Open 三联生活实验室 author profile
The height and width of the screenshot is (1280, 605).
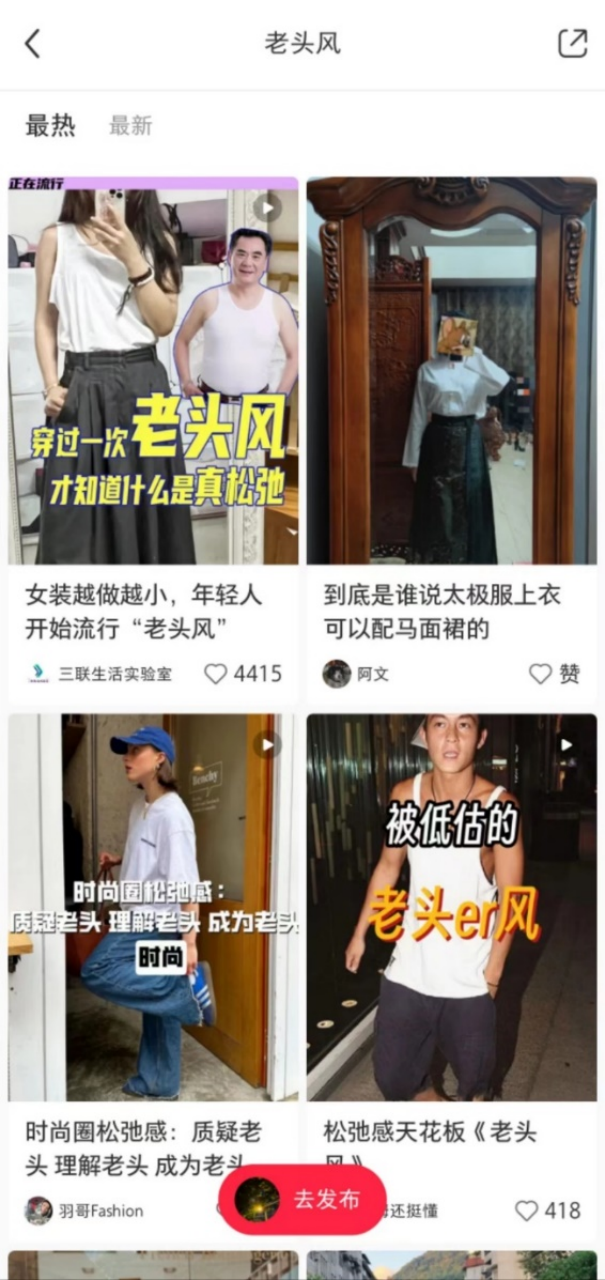pos(98,674)
